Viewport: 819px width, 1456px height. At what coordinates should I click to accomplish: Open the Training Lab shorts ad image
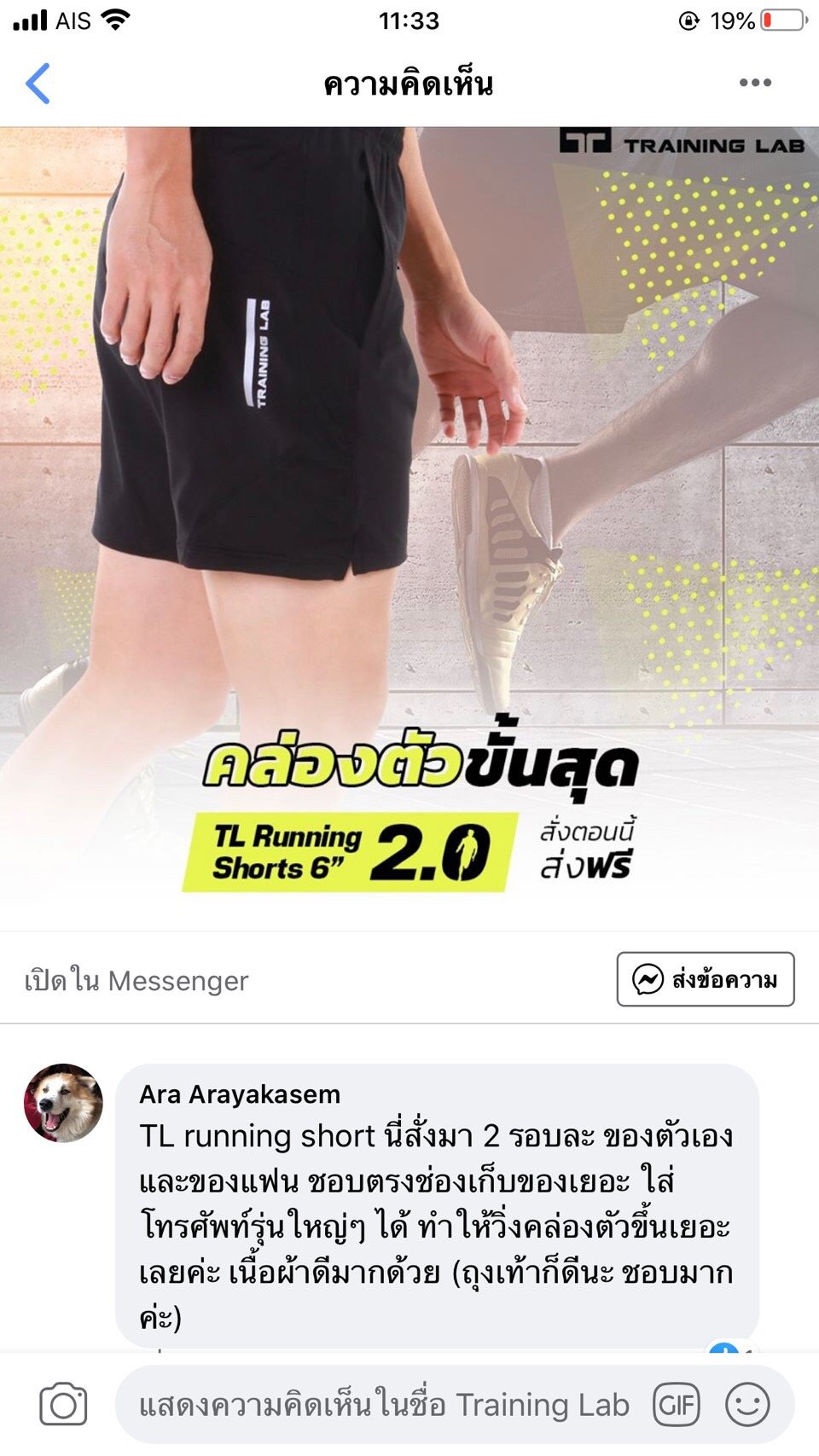(409, 529)
